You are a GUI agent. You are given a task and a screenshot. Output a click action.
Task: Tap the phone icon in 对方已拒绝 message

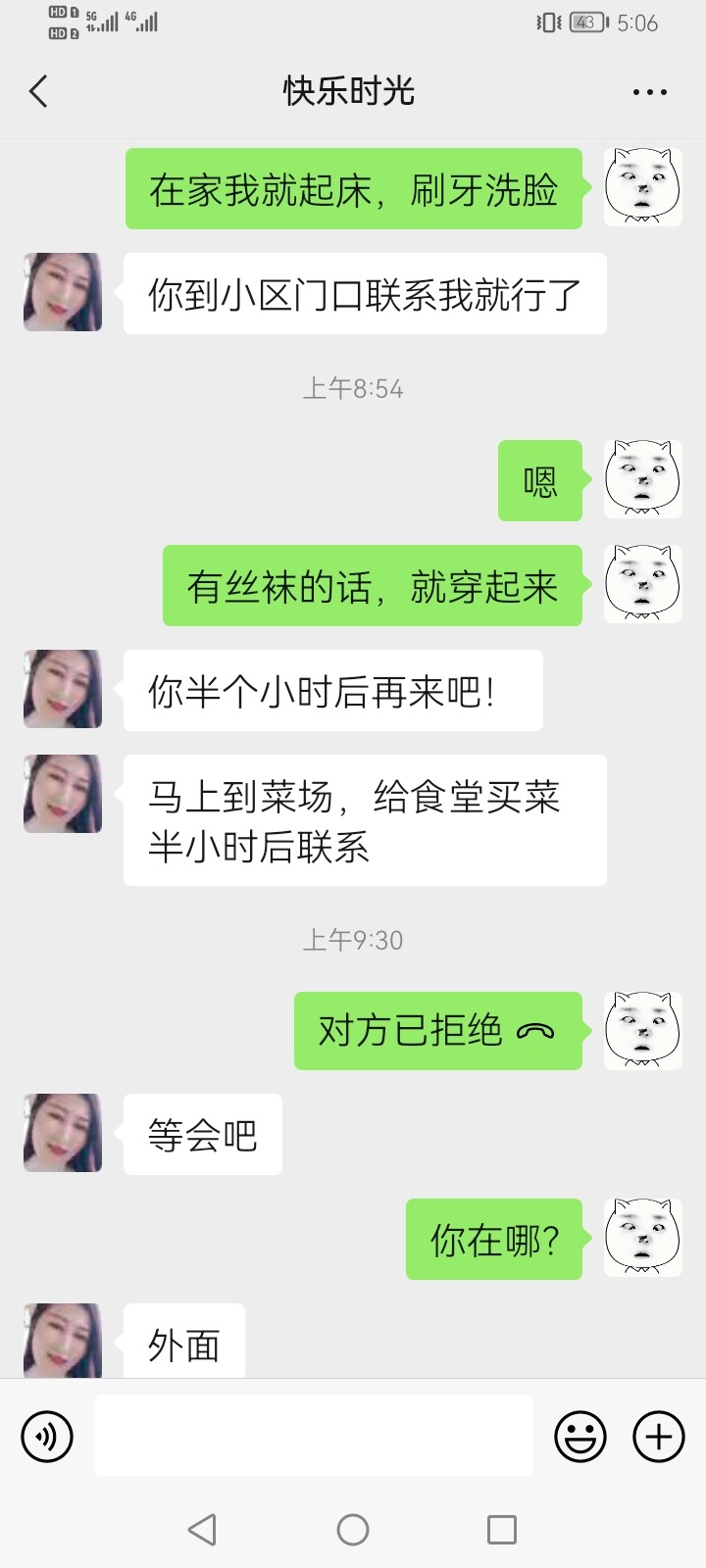coord(535,1030)
